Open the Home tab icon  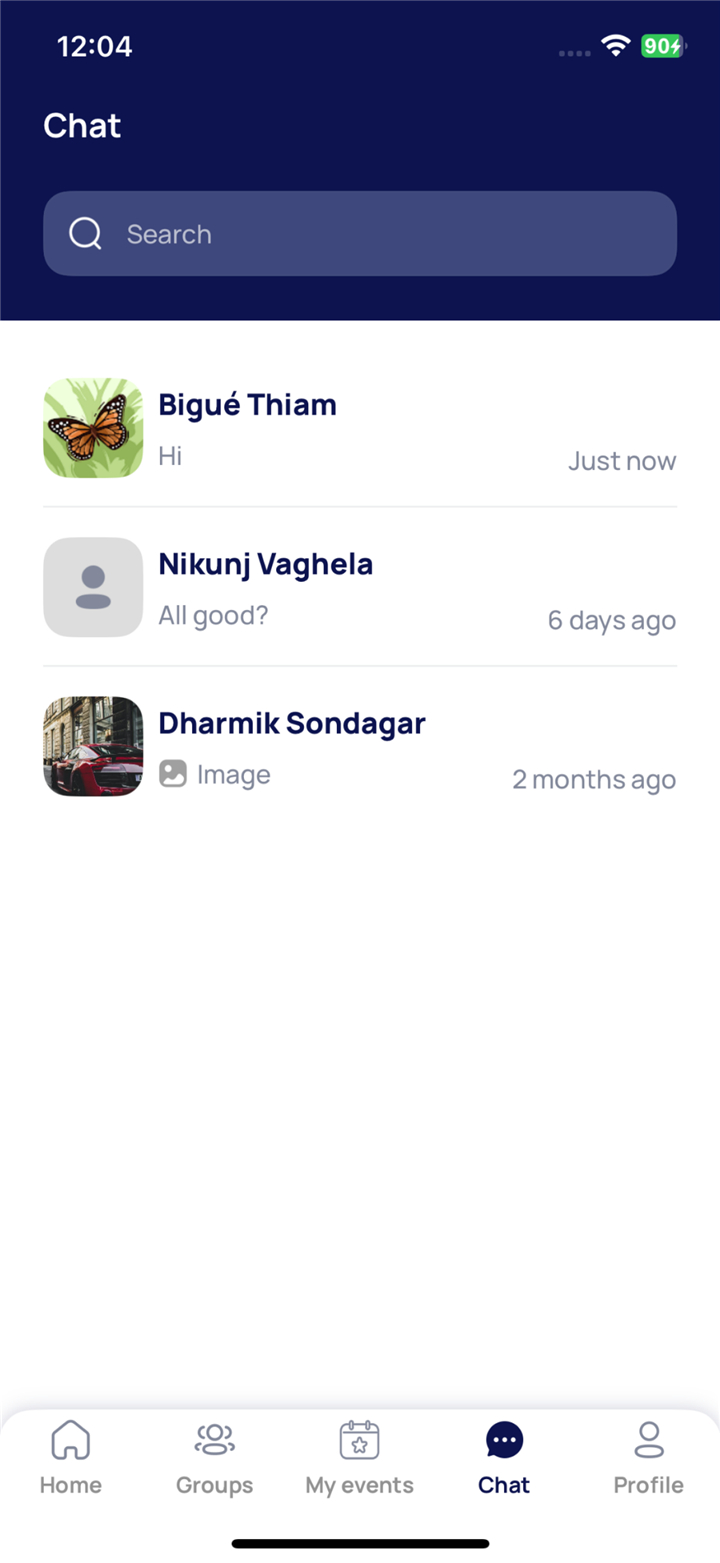pos(70,1438)
